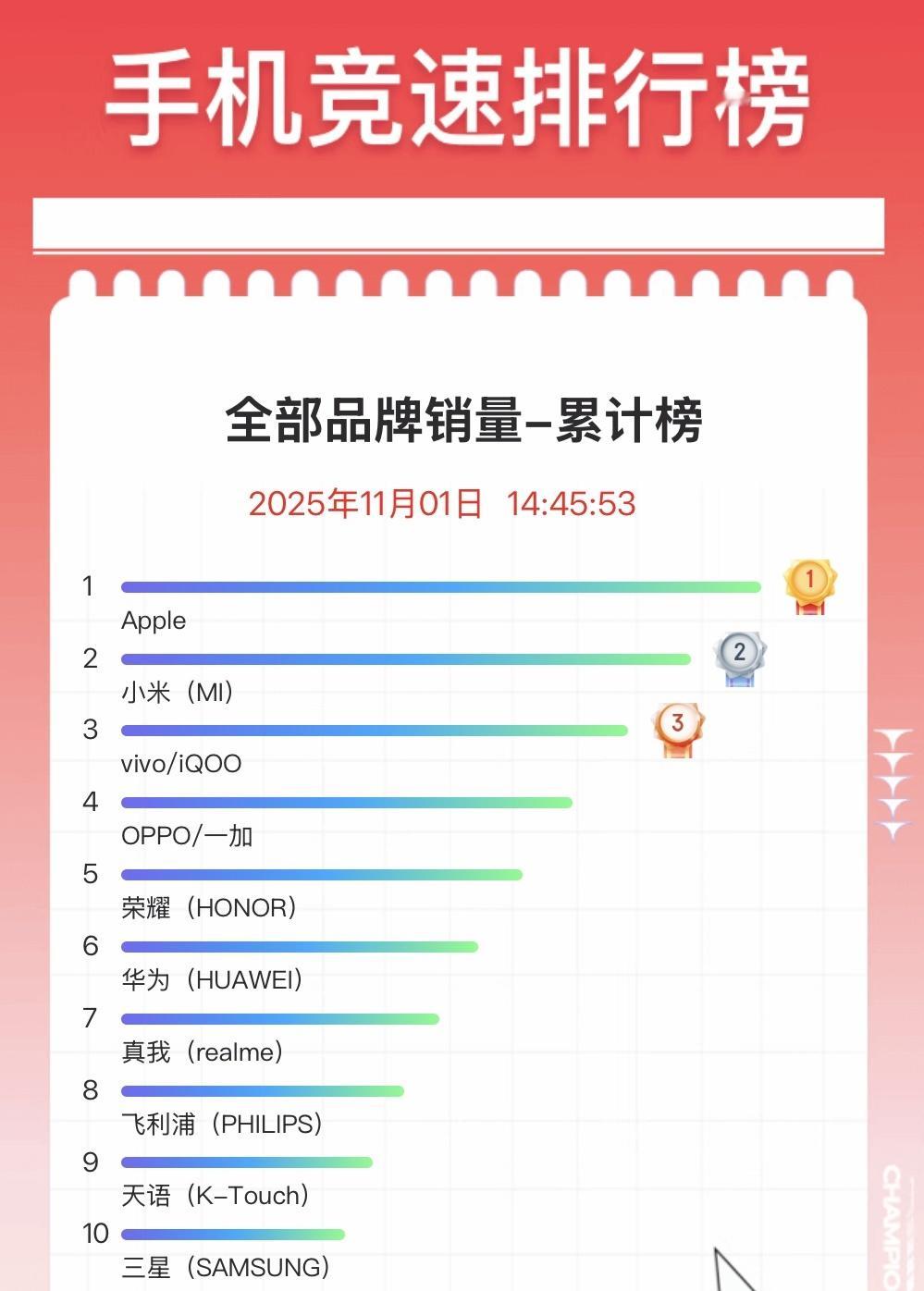Click the rank number 1 beside Apple's bar
This screenshot has width=924, height=1291.
click(89, 586)
